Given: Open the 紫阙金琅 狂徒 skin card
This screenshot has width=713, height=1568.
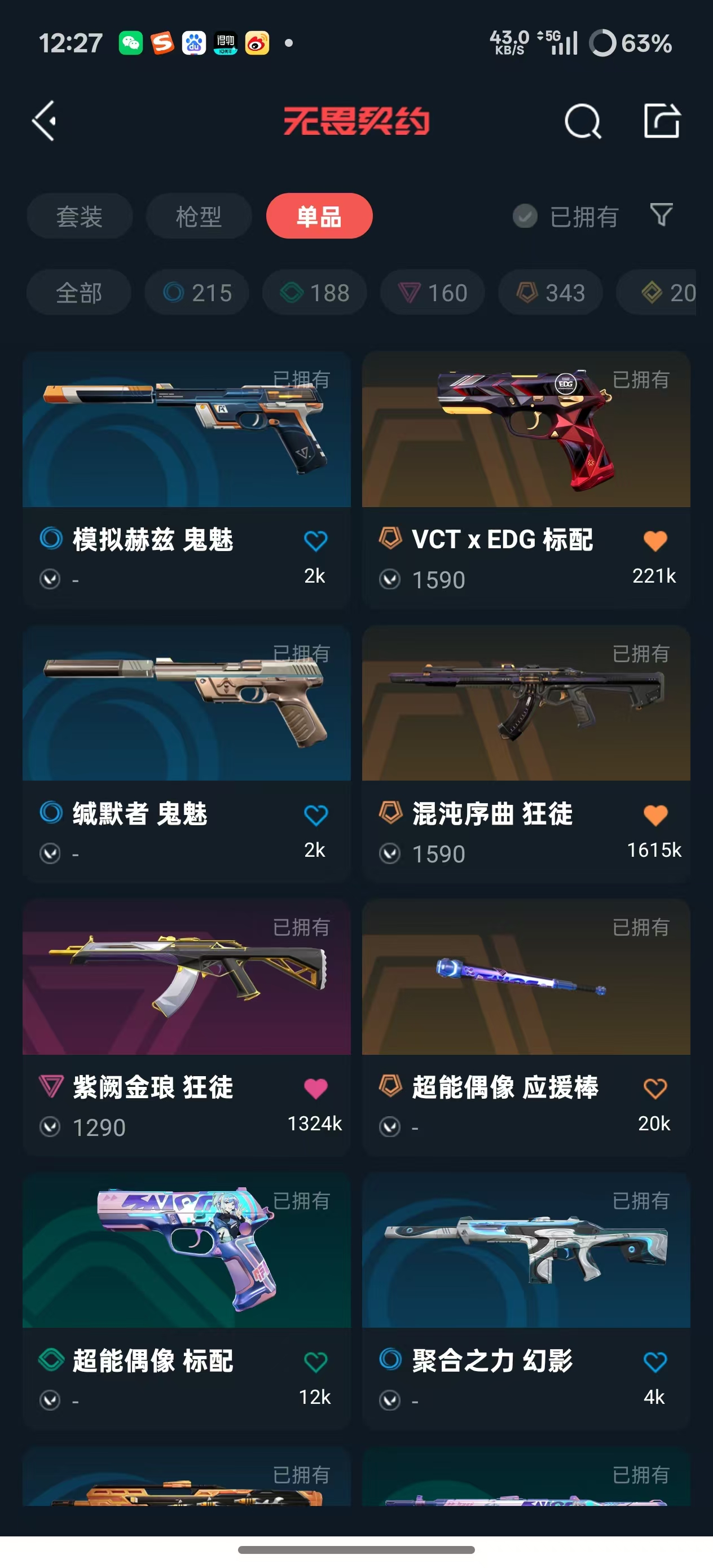Looking at the screenshot, I should 186,977.
